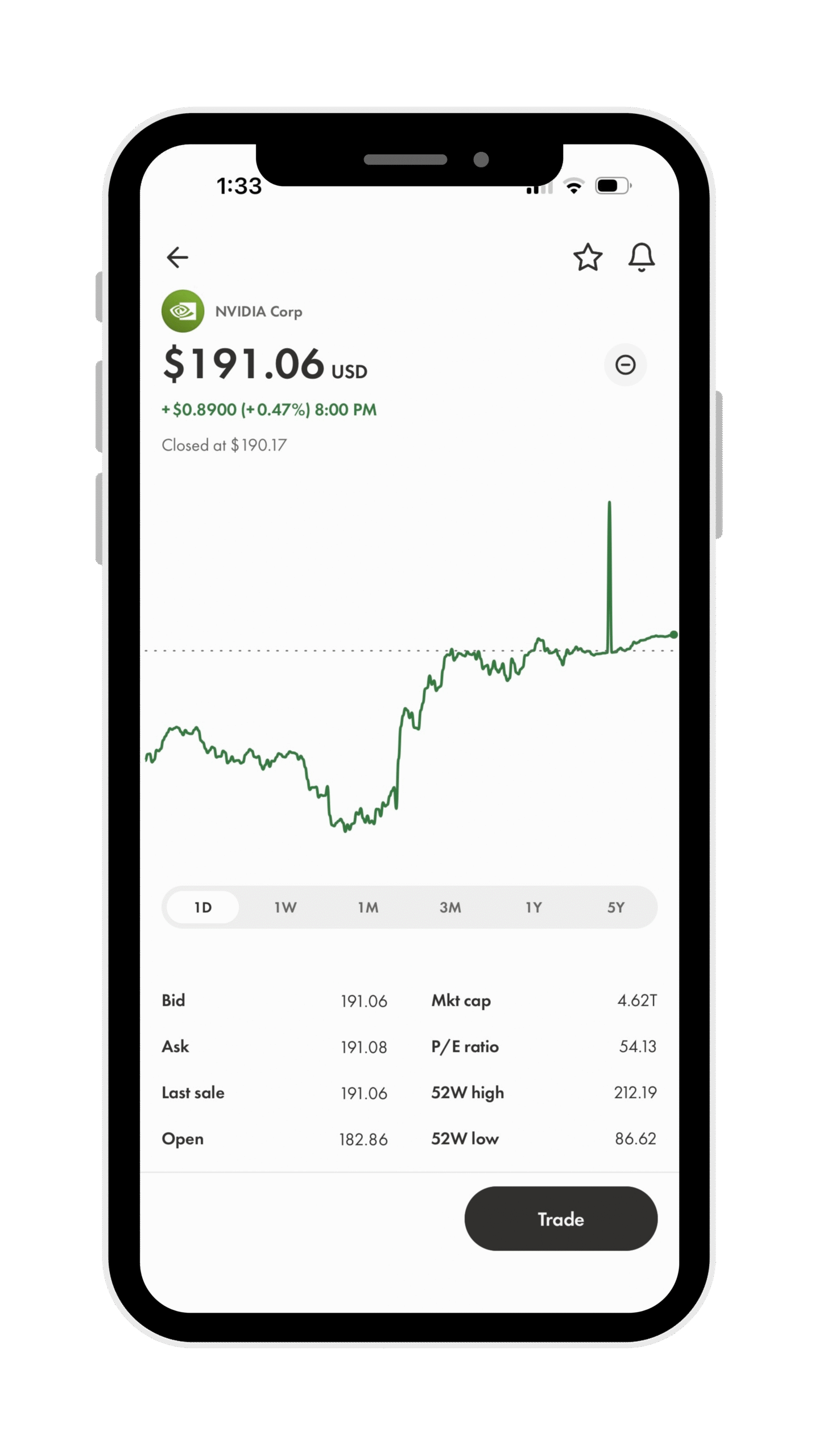Add NVIDIA to watchlist with star
This screenshot has height=1456, width=819.
[x=588, y=257]
